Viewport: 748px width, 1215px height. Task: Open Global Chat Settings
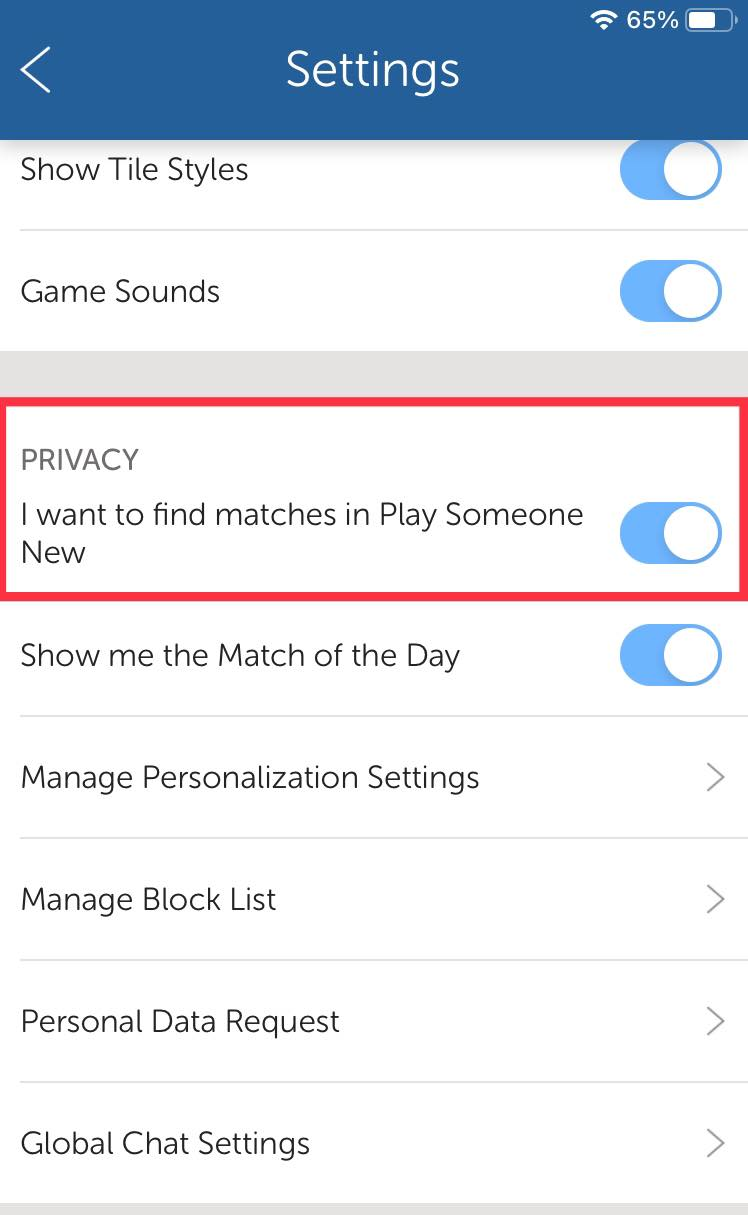[374, 1143]
